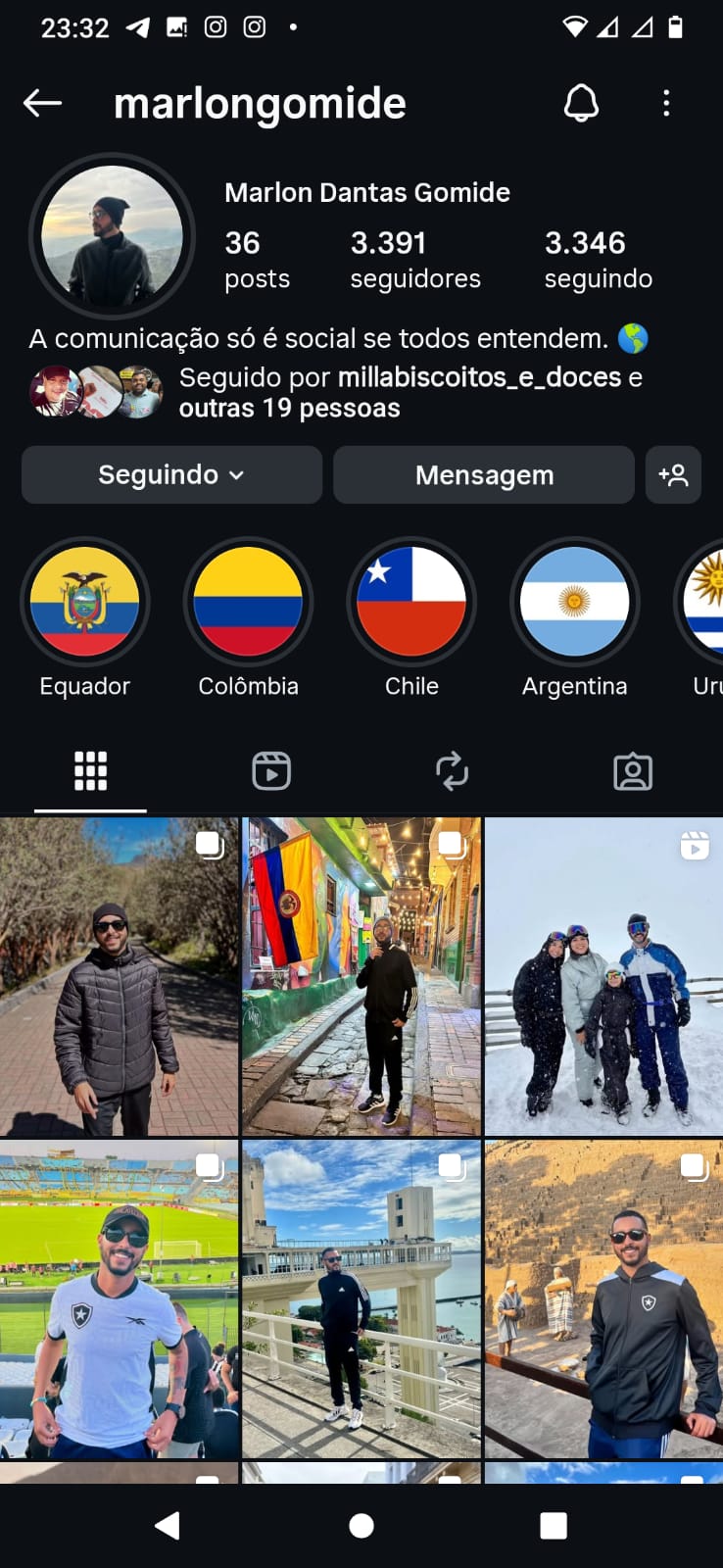The width and height of the screenshot is (723, 1568).
Task: Open the Colômbia story highlight
Action: coord(248,602)
